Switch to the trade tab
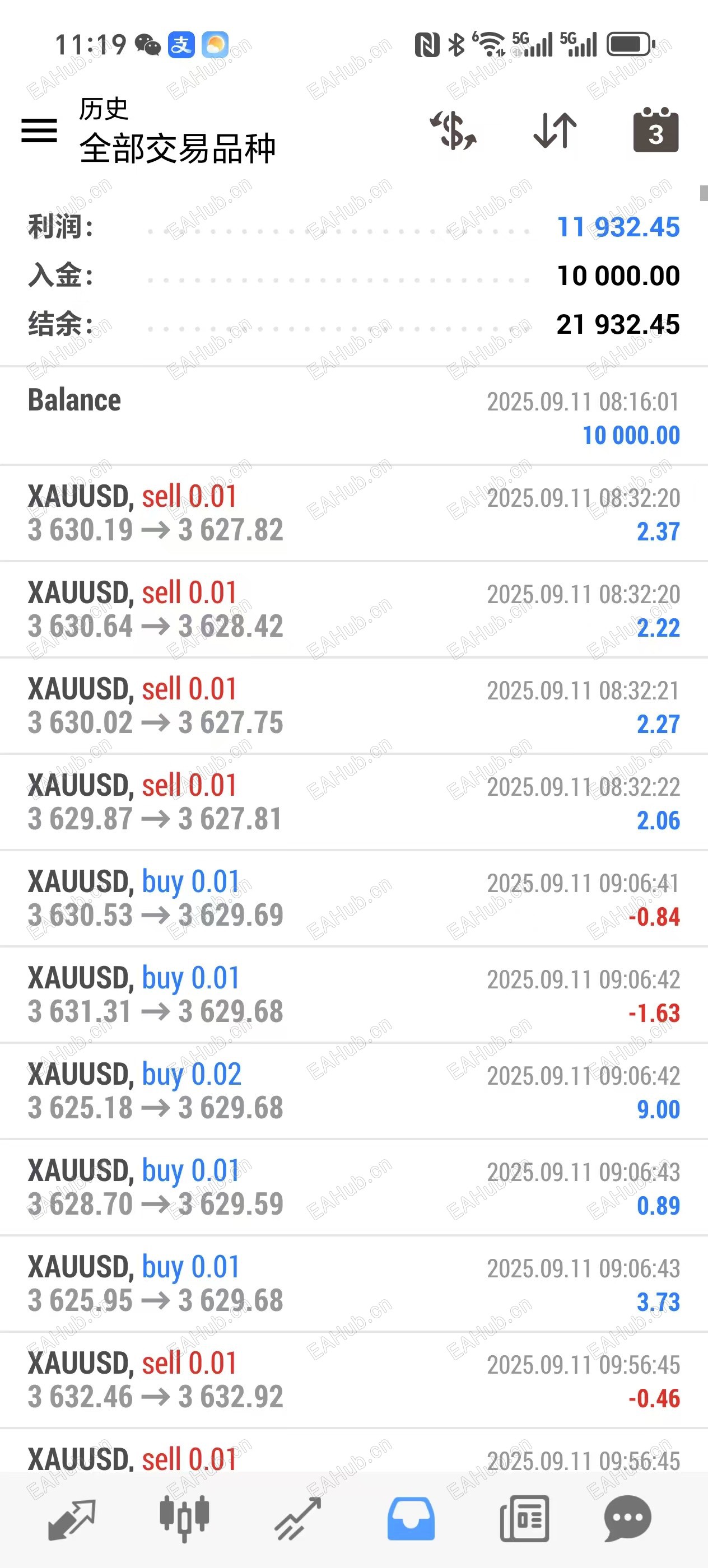This screenshot has width=708, height=1568. point(297,1519)
